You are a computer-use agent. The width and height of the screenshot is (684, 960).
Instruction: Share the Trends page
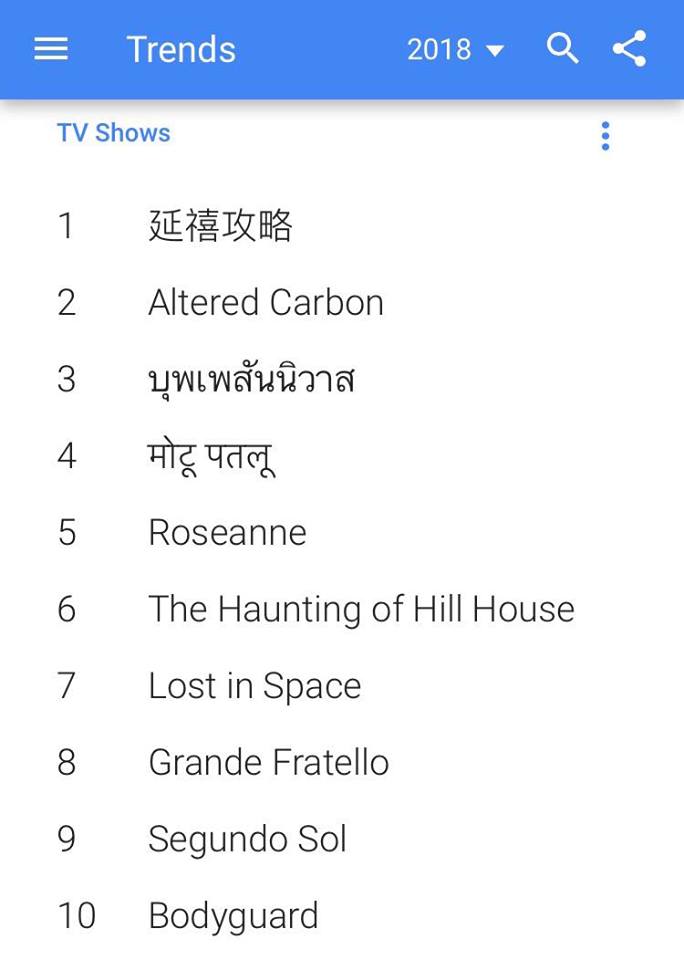(629, 48)
